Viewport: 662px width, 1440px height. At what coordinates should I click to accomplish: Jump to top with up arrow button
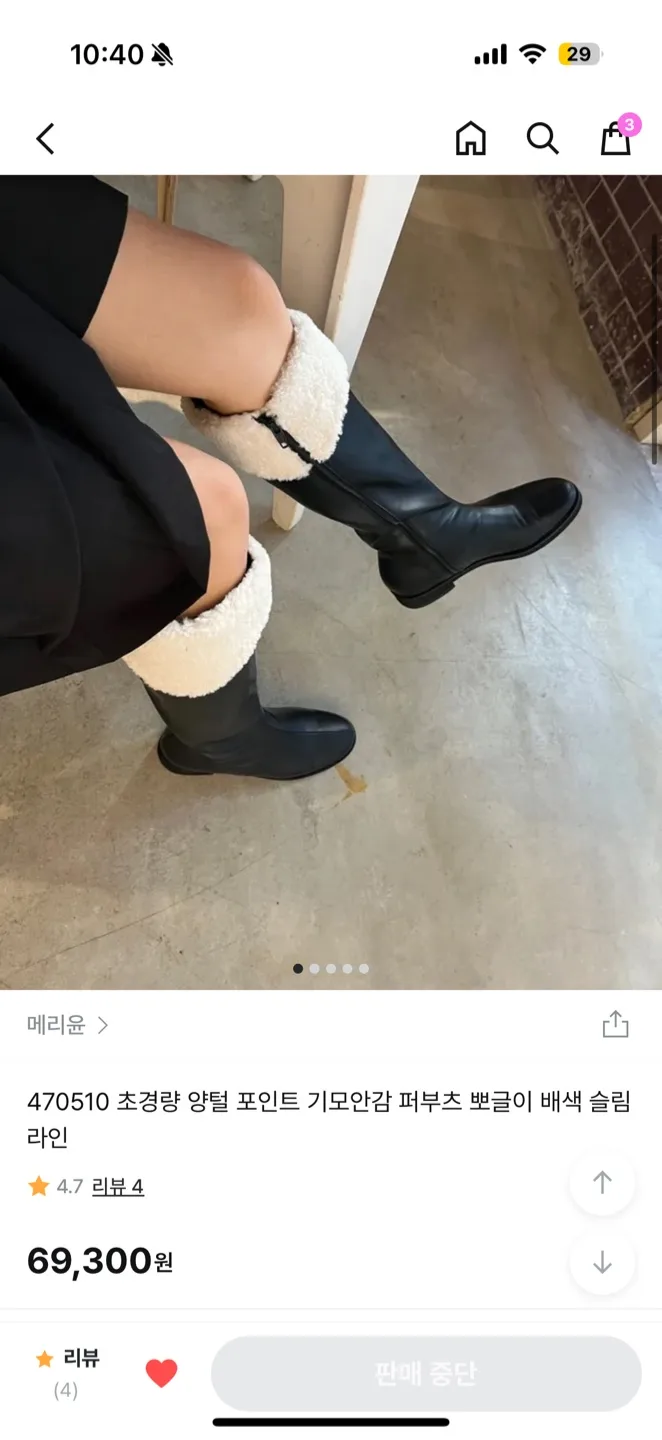602,1183
